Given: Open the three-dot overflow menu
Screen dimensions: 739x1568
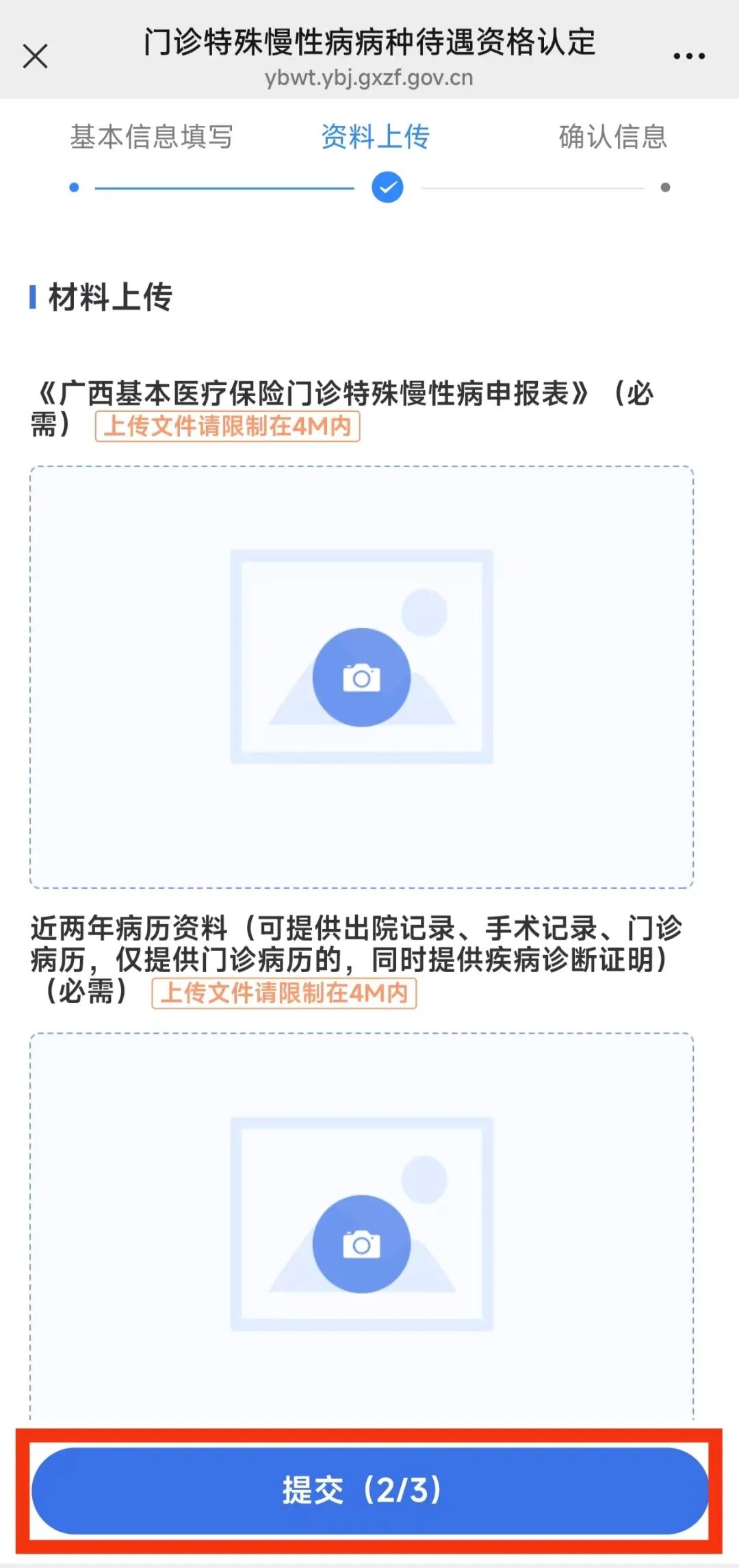Looking at the screenshot, I should [688, 56].
